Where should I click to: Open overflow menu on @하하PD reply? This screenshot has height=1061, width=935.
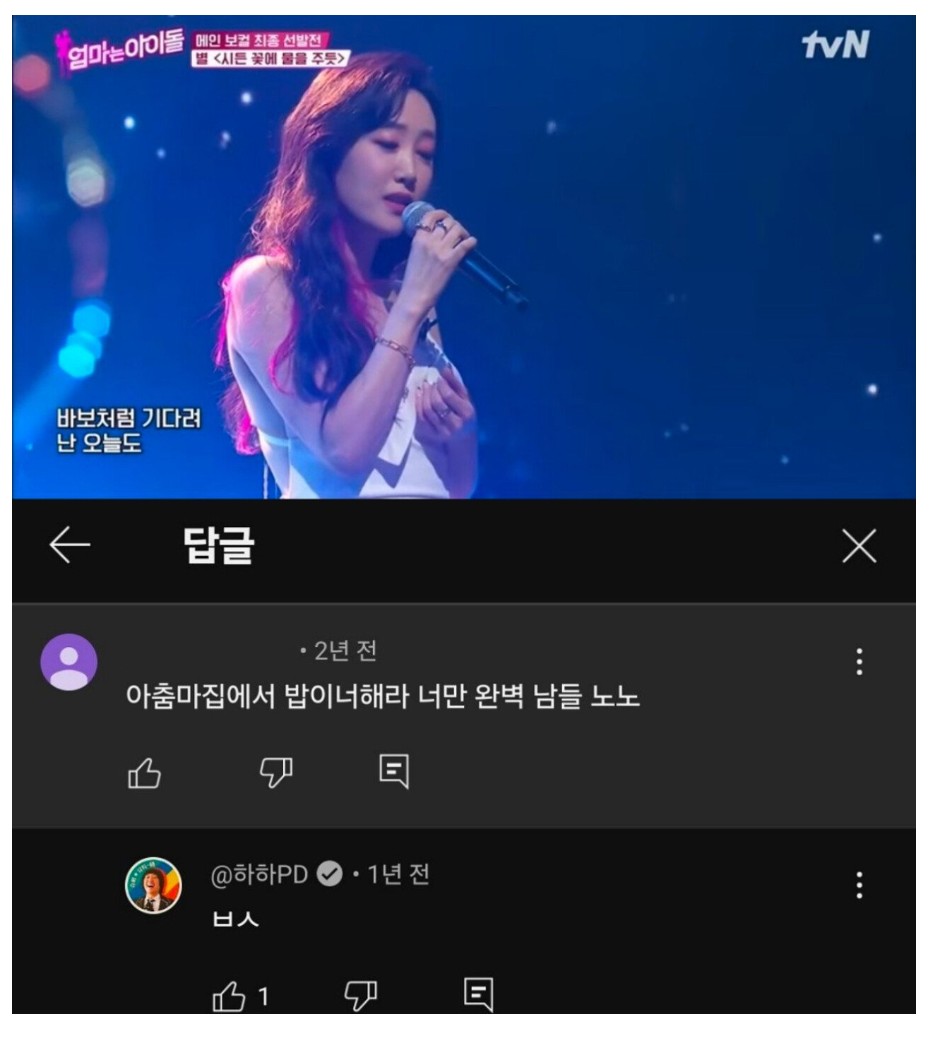[x=859, y=885]
